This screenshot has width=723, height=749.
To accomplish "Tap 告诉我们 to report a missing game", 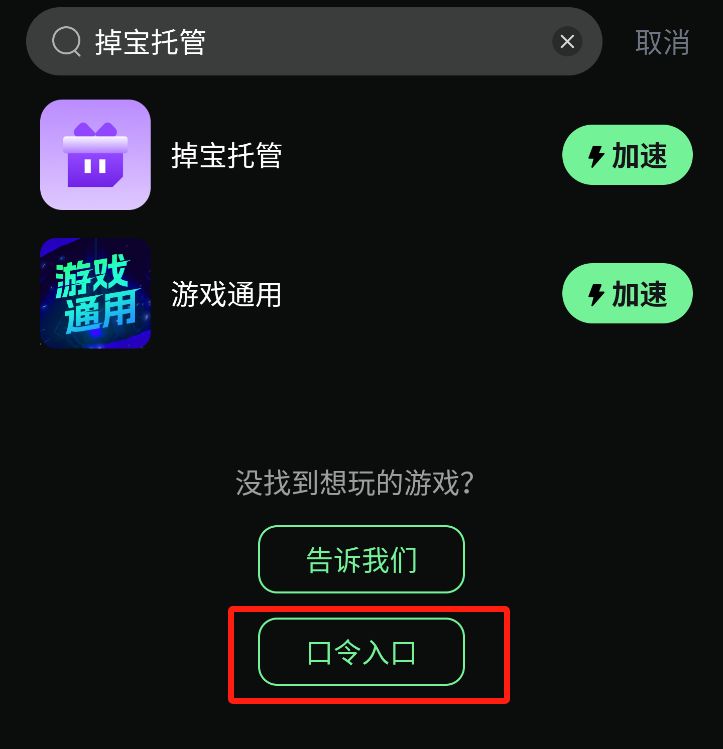I will pos(361,560).
